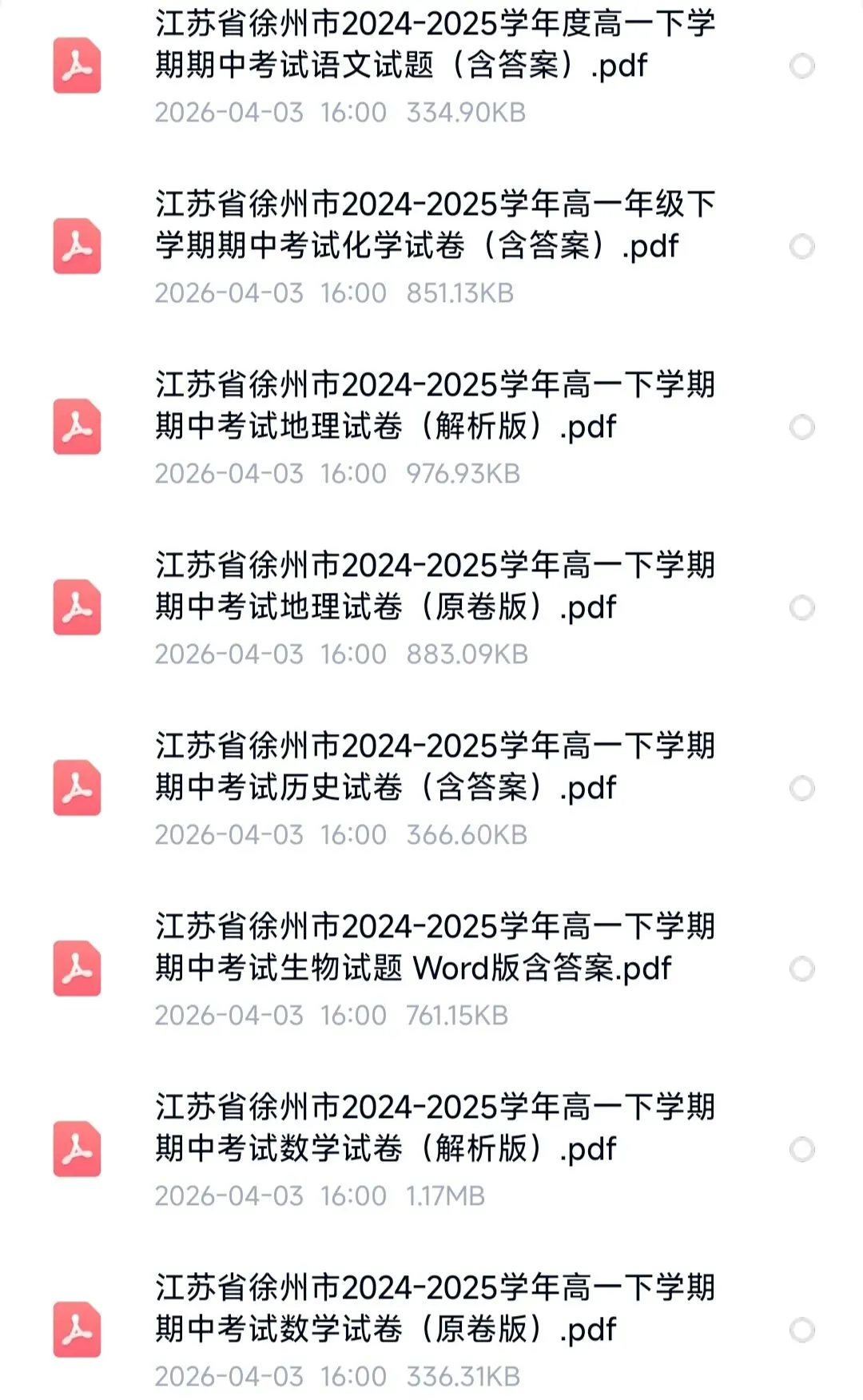This screenshot has height=1400, width=863.
Task: Tick the circle next to 生物试题
Action: pos(801,968)
